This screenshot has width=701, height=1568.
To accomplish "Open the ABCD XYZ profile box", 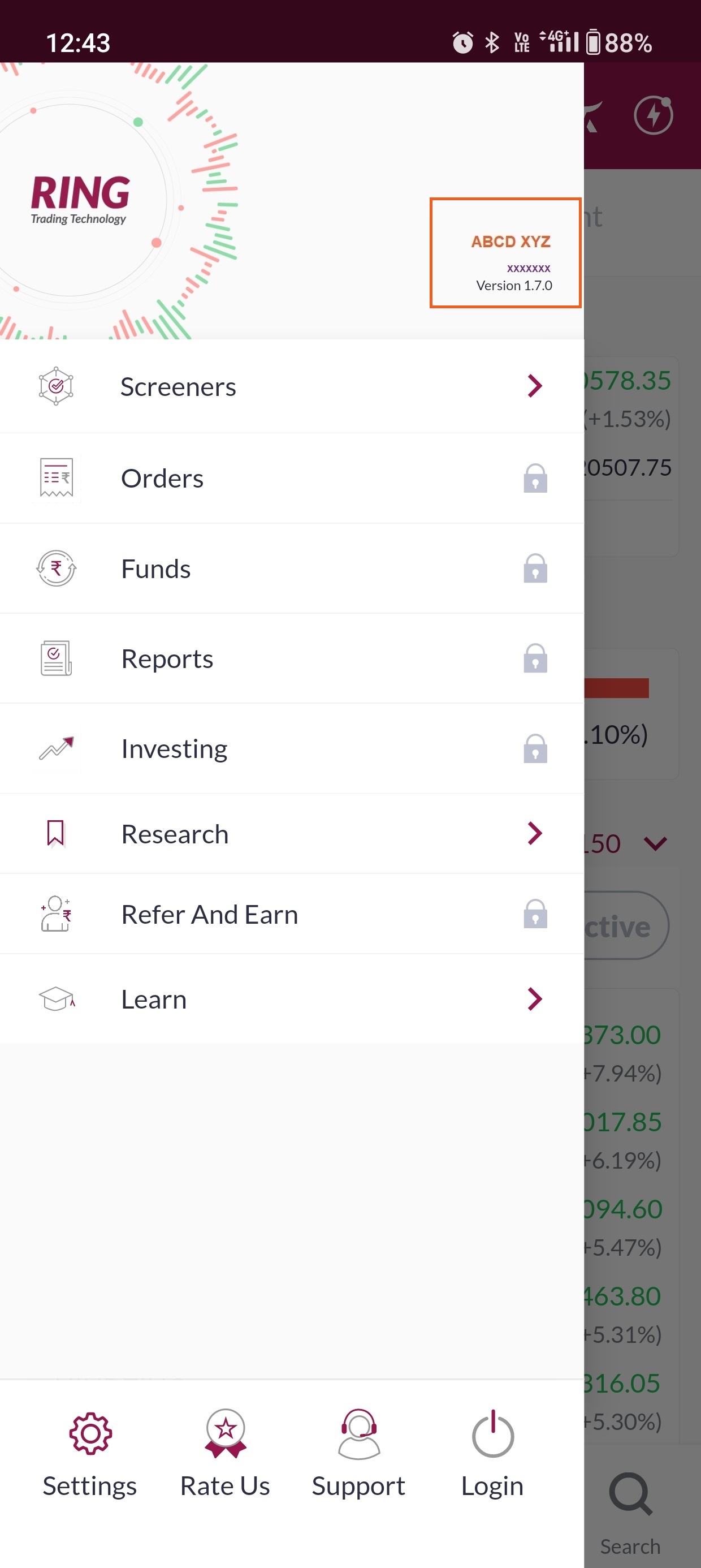I will (x=505, y=253).
